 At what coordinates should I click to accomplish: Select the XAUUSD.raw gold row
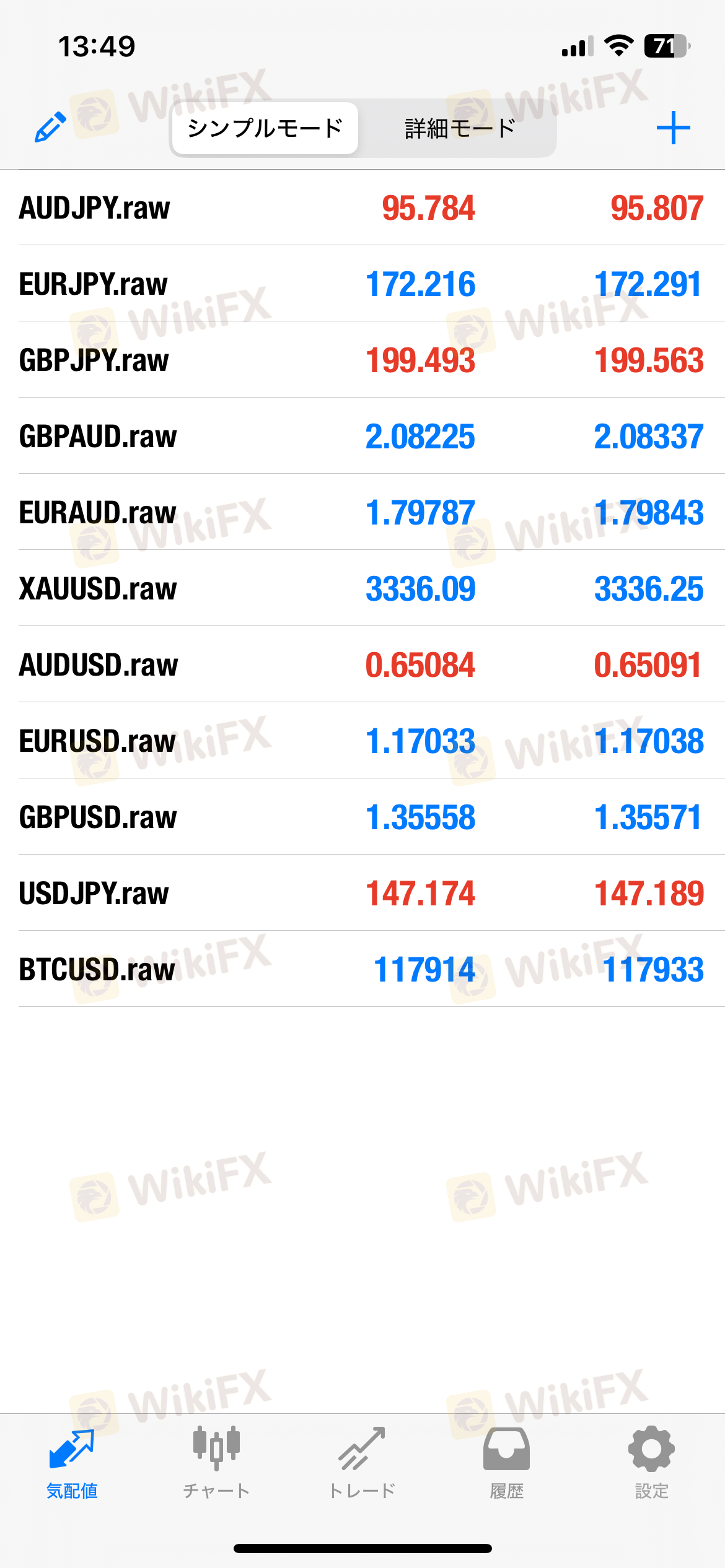tap(362, 589)
